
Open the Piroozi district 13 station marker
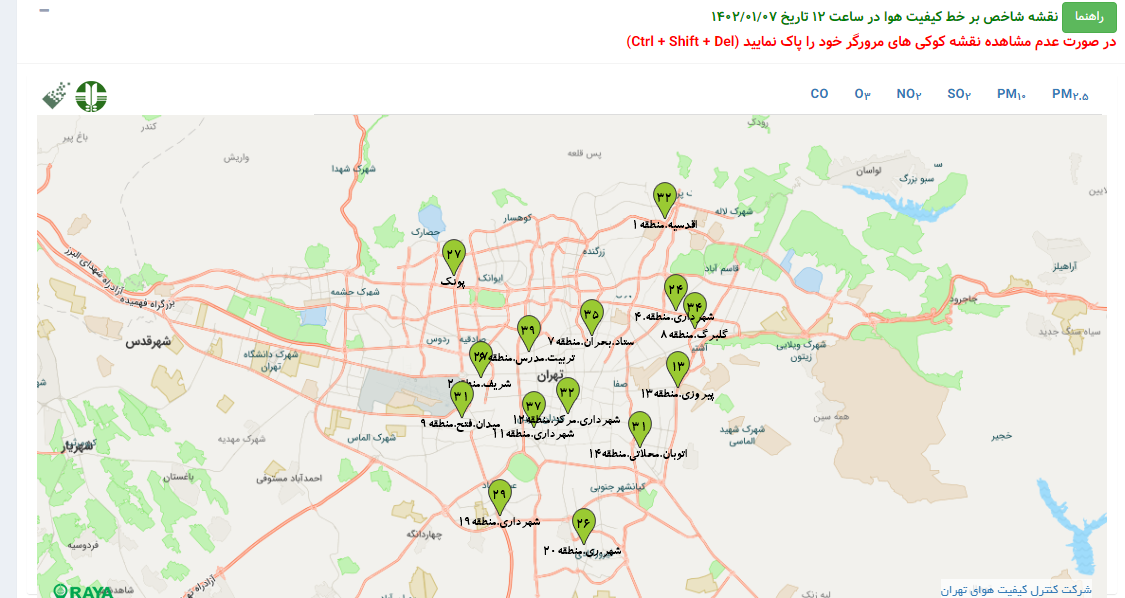[678, 369]
